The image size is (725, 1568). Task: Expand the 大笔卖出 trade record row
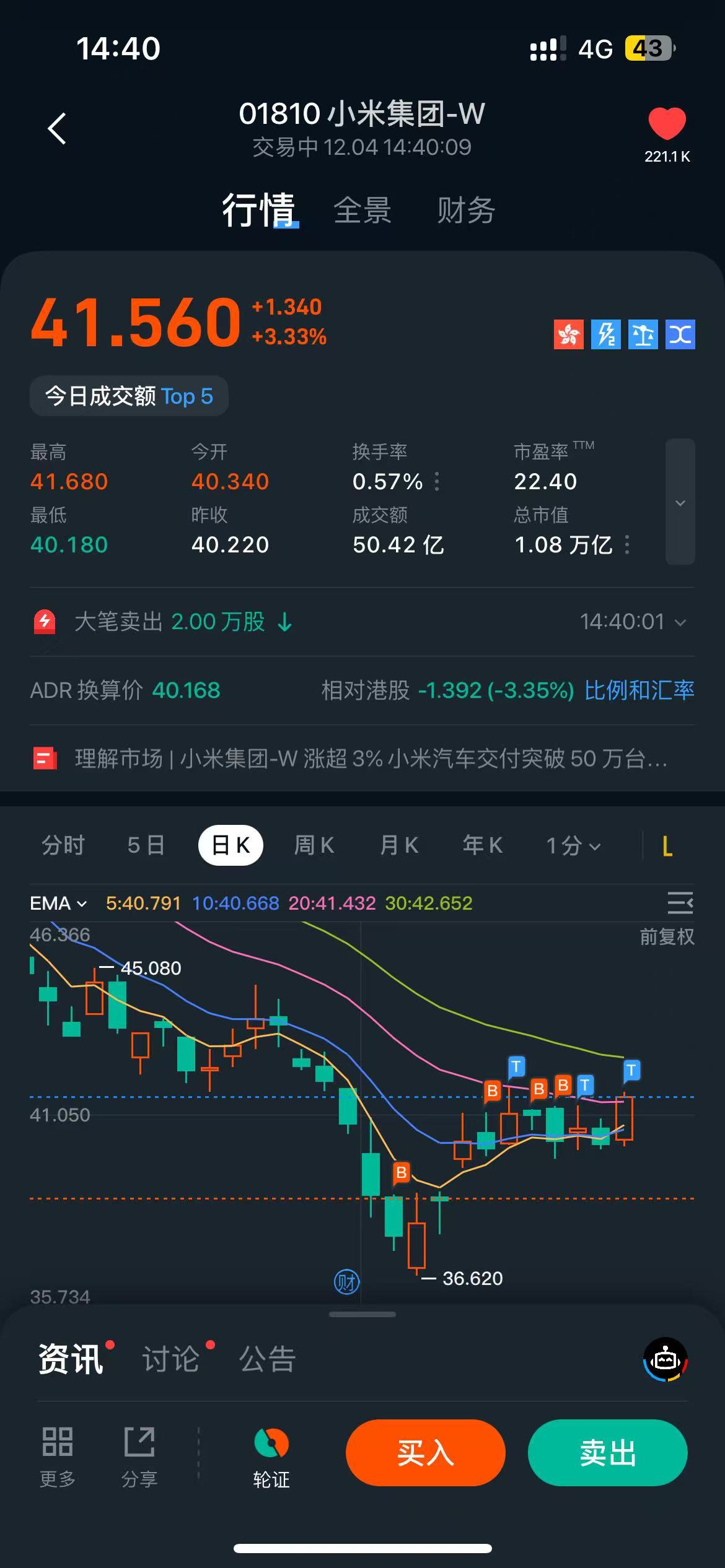pos(680,622)
